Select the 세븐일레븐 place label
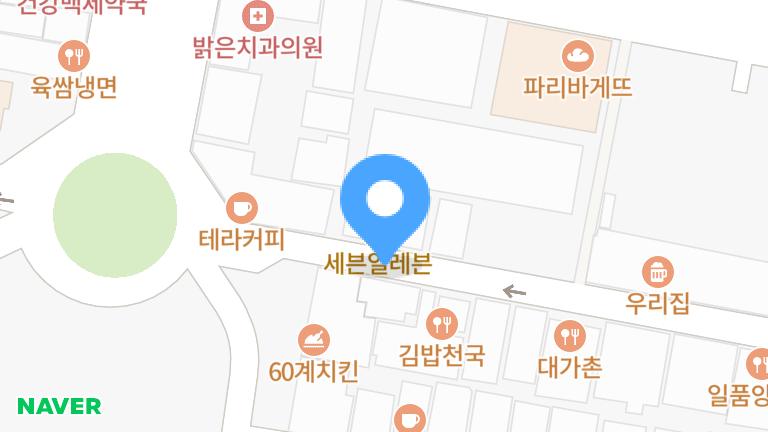 pos(378,264)
